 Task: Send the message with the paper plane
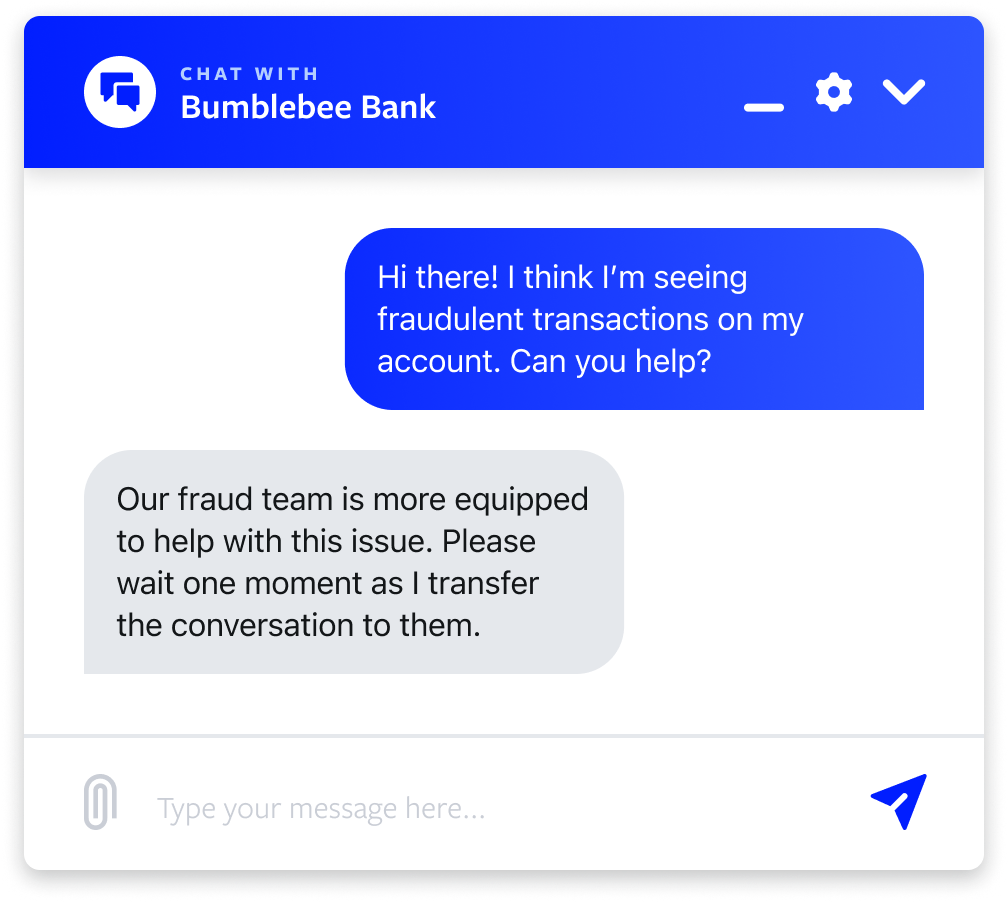tap(899, 801)
